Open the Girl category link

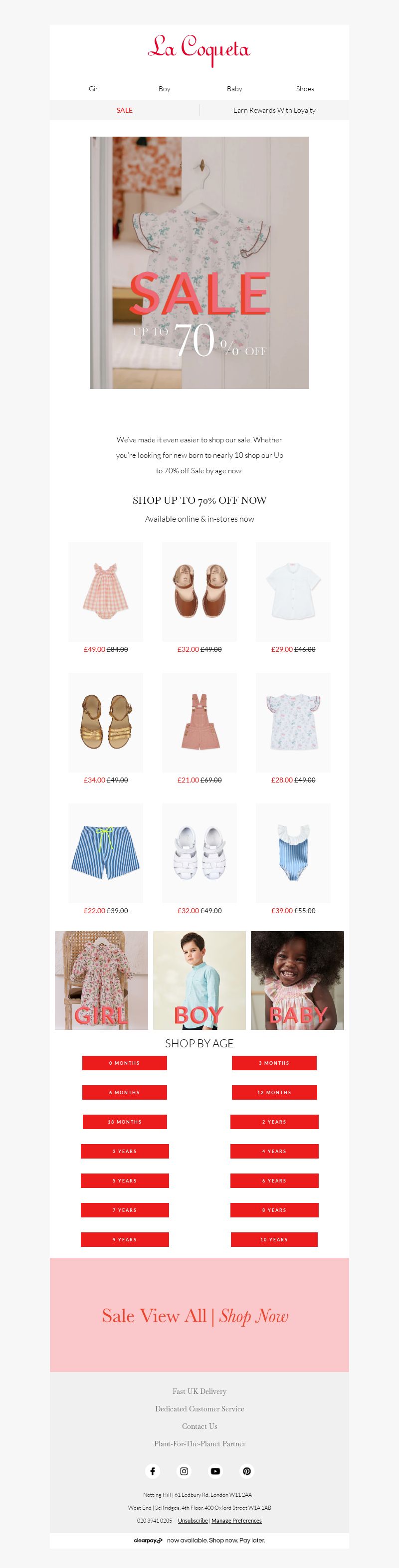94,89
